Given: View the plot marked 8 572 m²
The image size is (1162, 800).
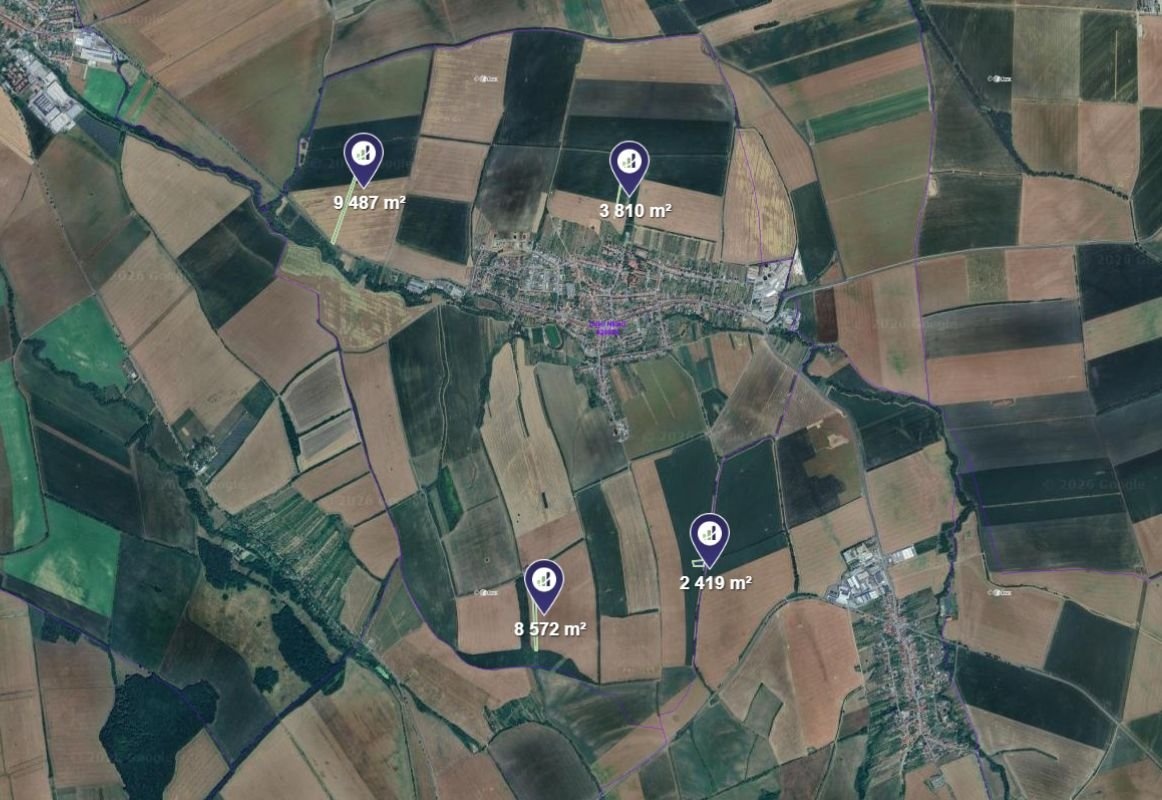Looking at the screenshot, I should click(x=544, y=580).
